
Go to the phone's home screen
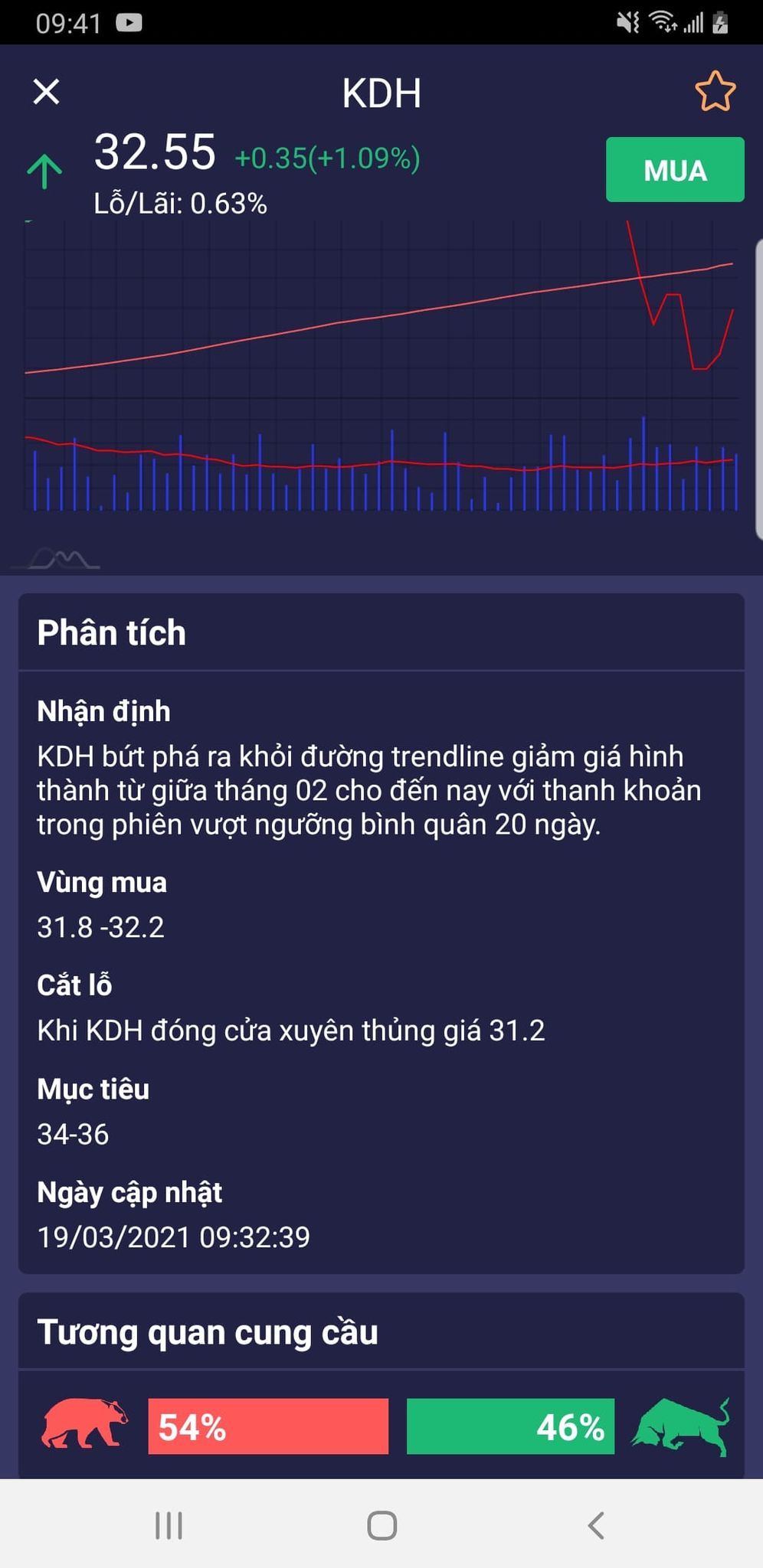381,1525
